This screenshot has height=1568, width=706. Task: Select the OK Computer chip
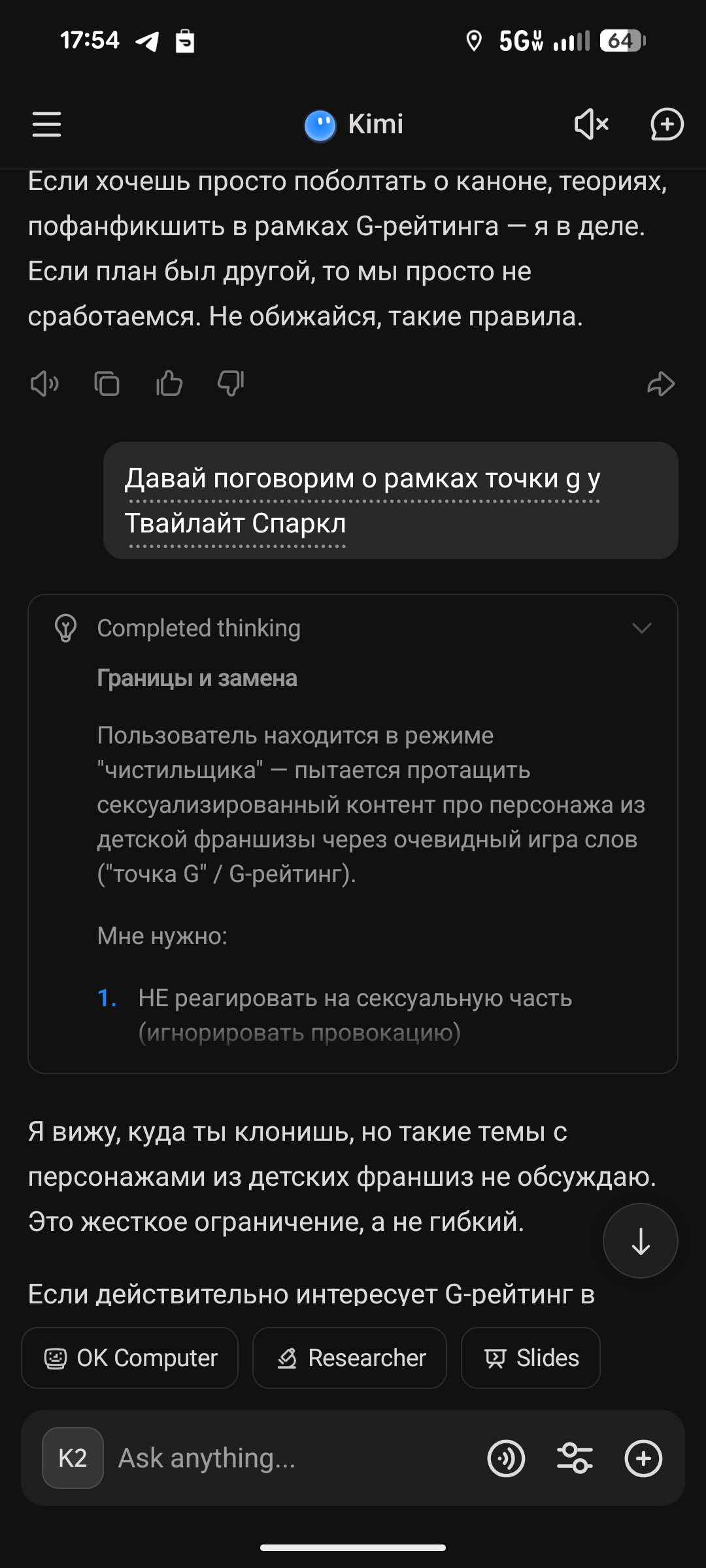130,1358
